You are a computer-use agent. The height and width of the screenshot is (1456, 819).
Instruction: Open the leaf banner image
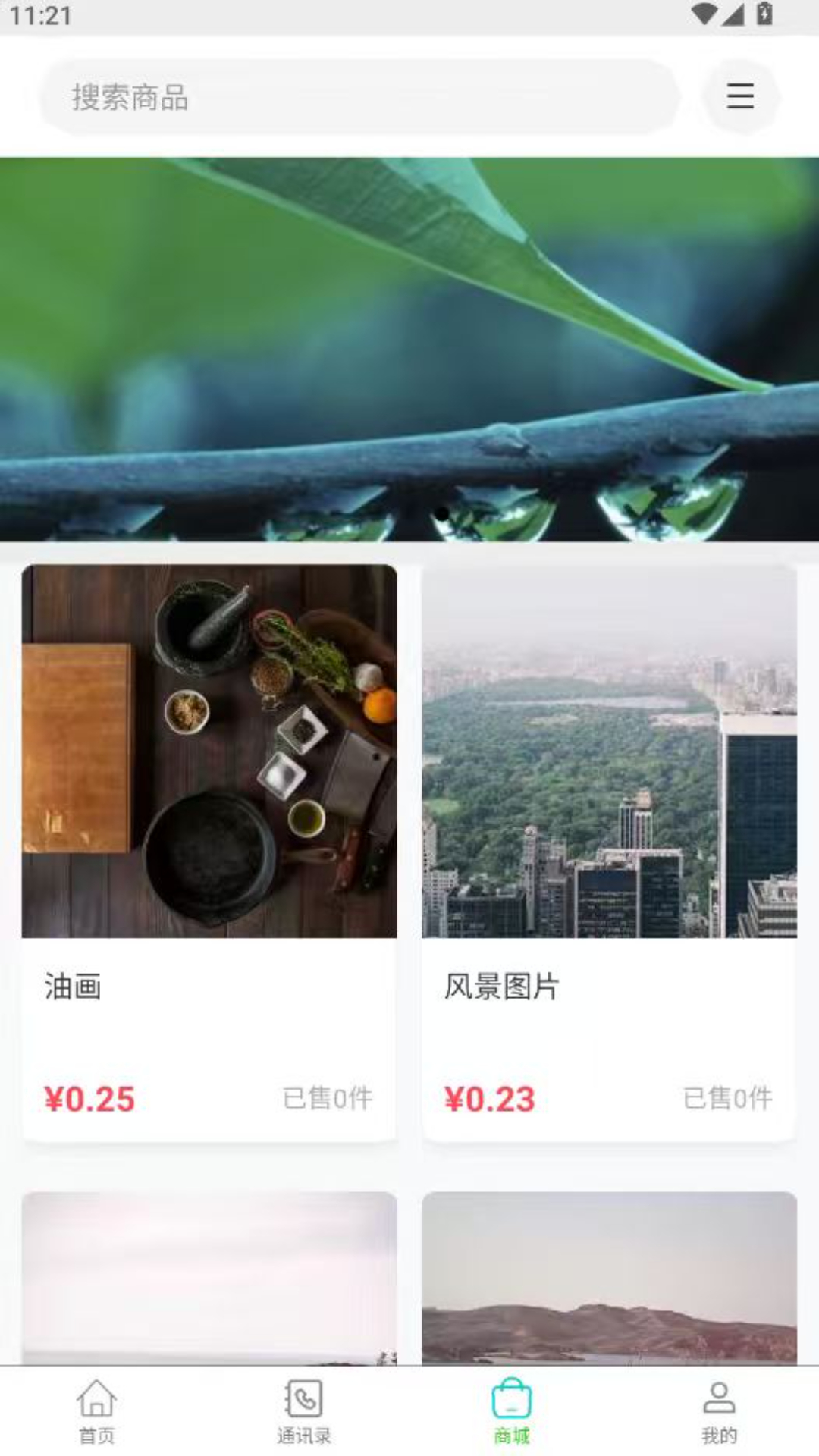(x=409, y=349)
